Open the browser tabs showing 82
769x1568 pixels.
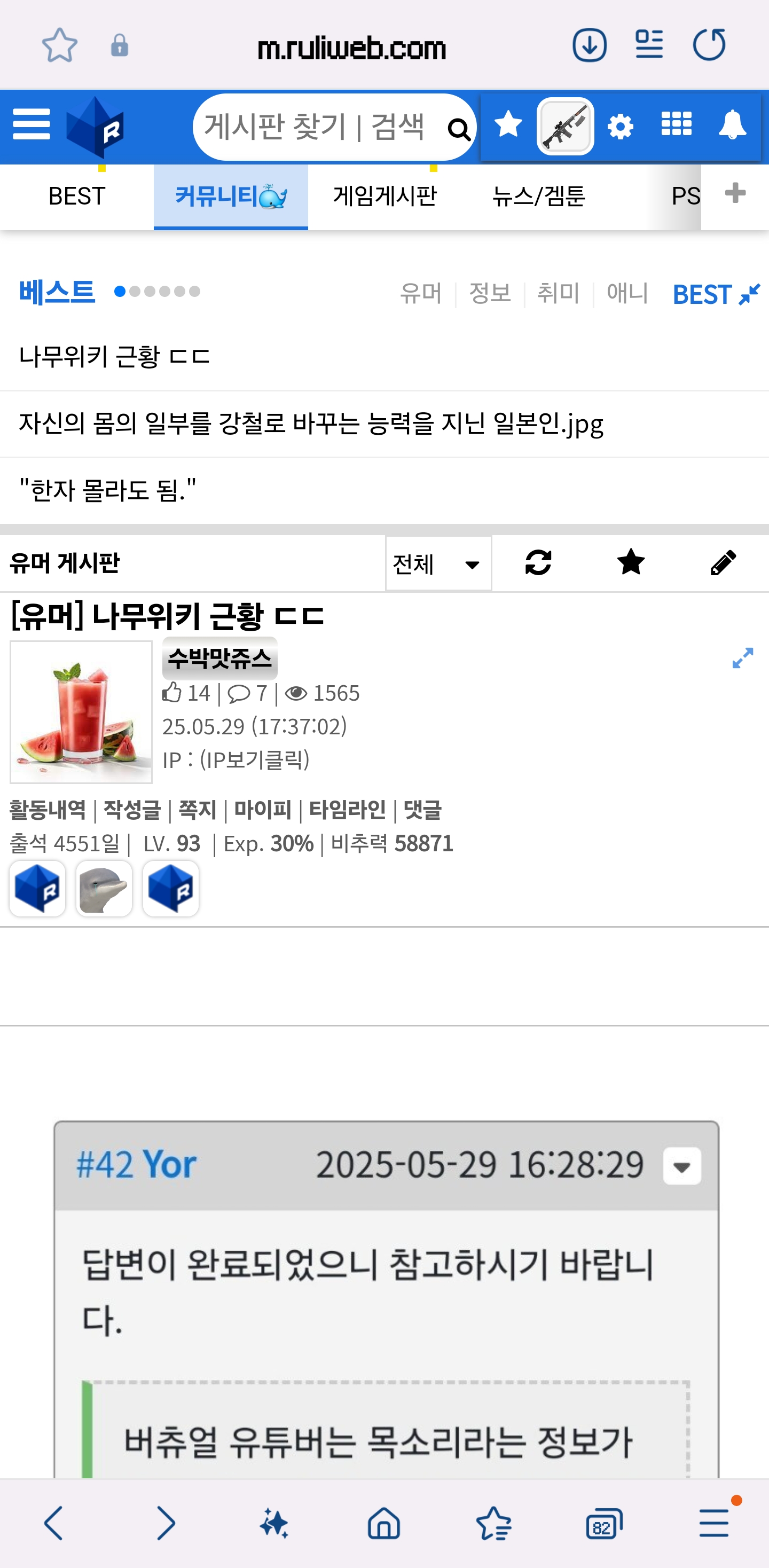603,1524
